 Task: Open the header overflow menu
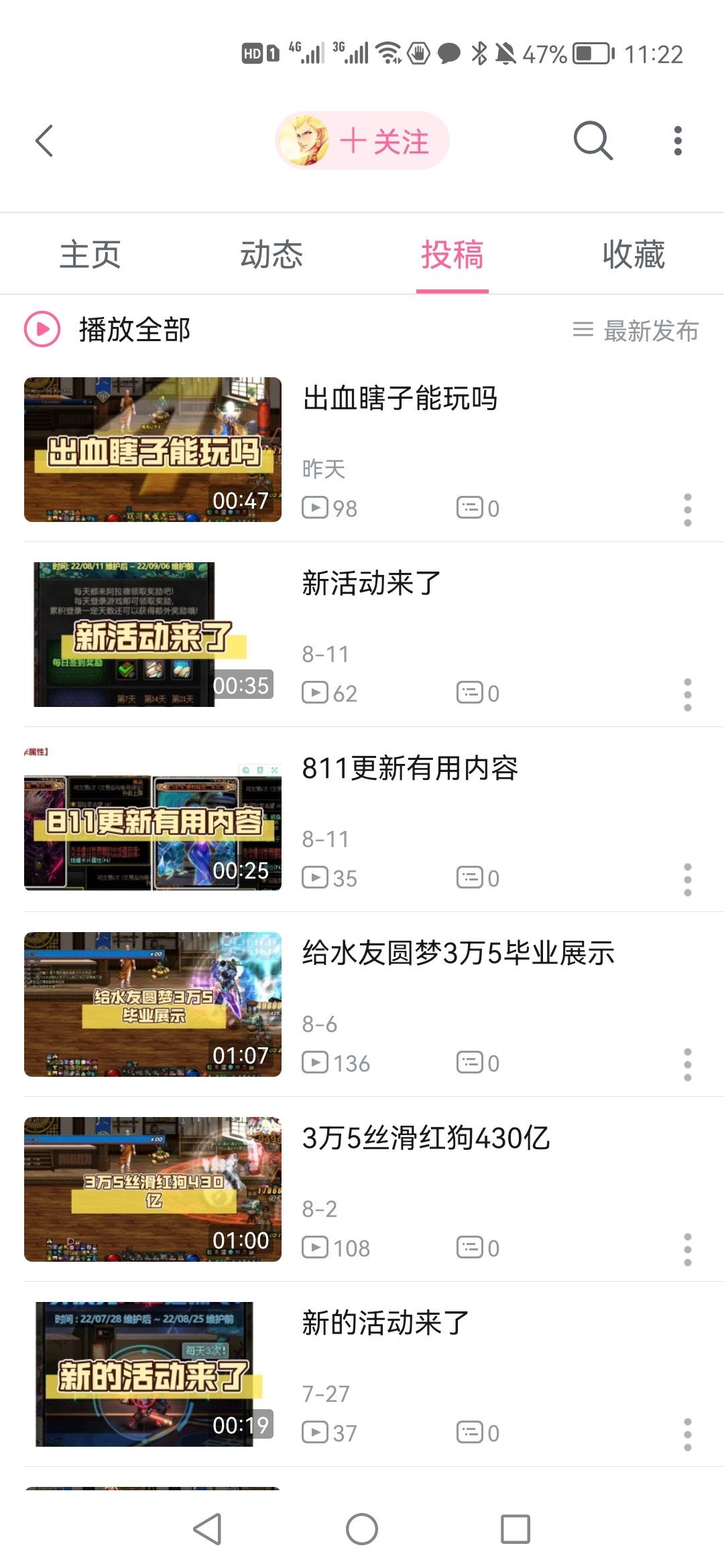coord(678,141)
